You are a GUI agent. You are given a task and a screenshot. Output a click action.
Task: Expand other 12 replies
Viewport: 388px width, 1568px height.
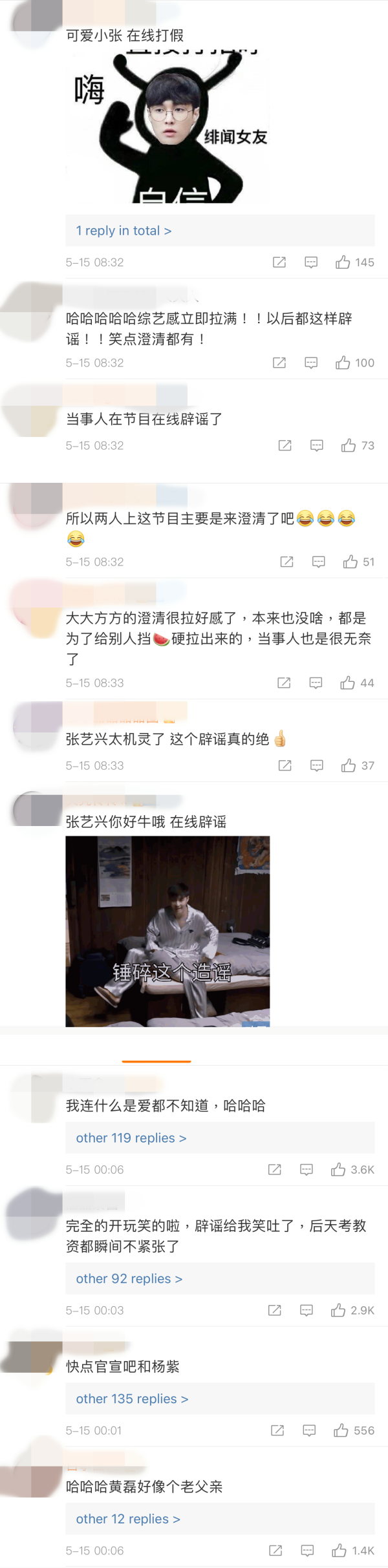[x=128, y=1520]
